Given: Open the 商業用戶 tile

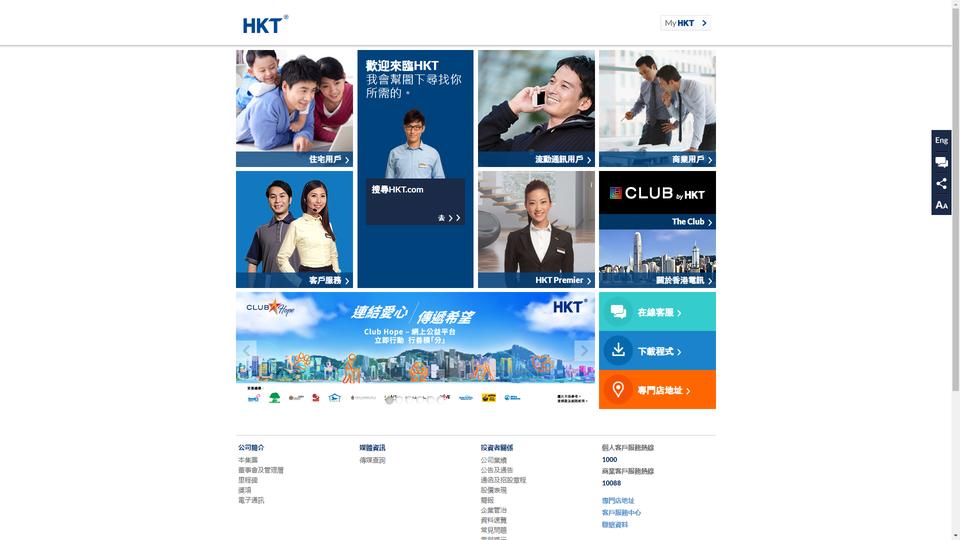Looking at the screenshot, I should pyautogui.click(x=657, y=108).
